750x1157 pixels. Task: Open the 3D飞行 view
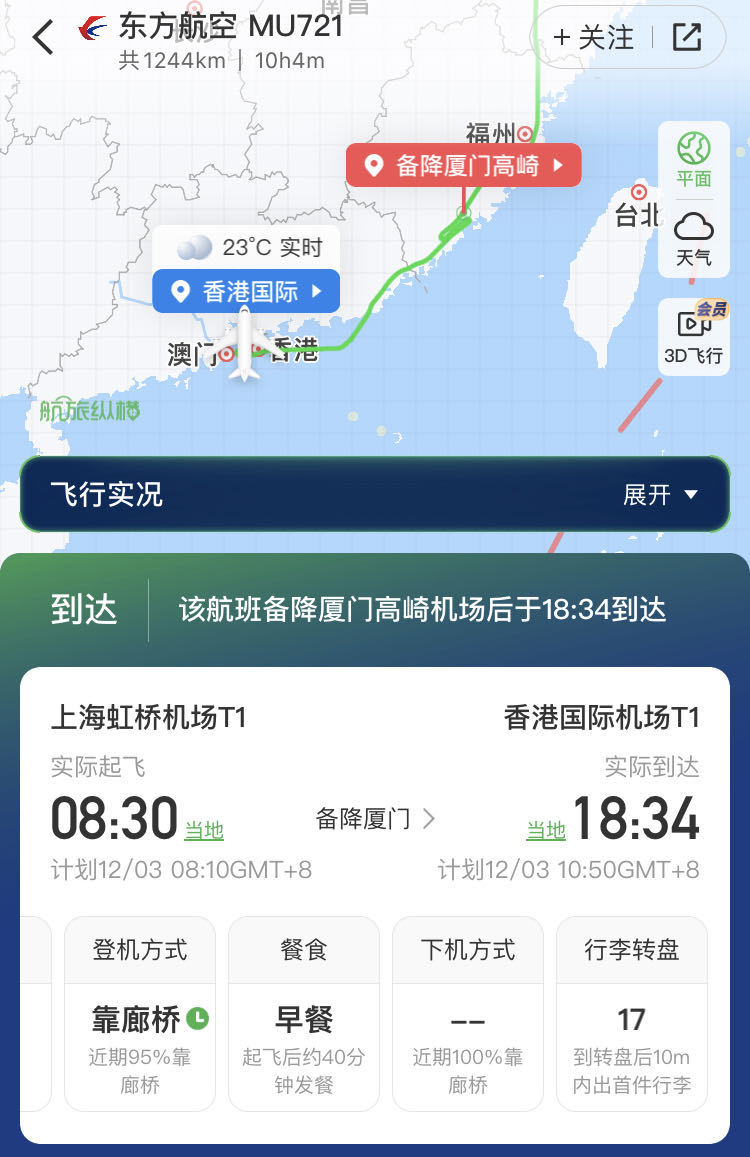point(693,335)
